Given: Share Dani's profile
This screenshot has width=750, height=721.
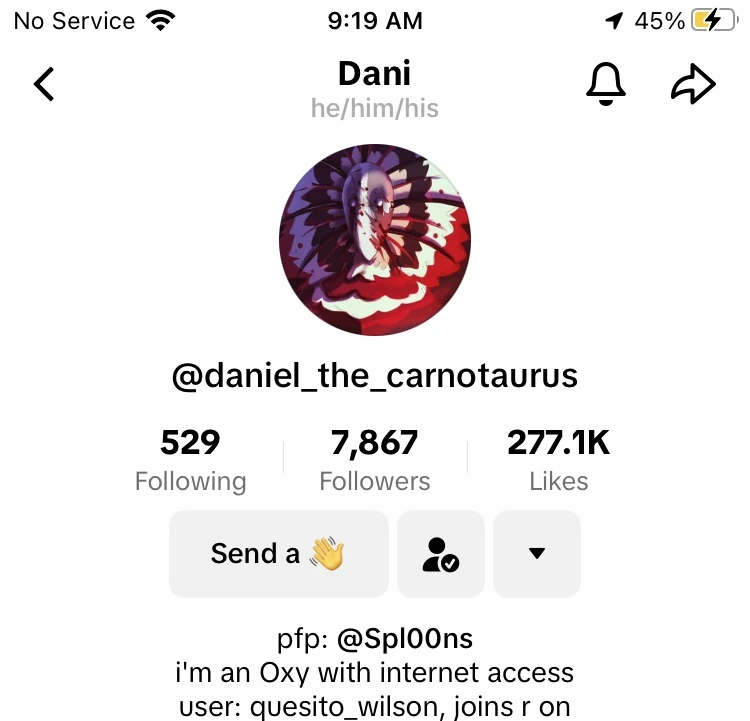Looking at the screenshot, I should (693, 85).
